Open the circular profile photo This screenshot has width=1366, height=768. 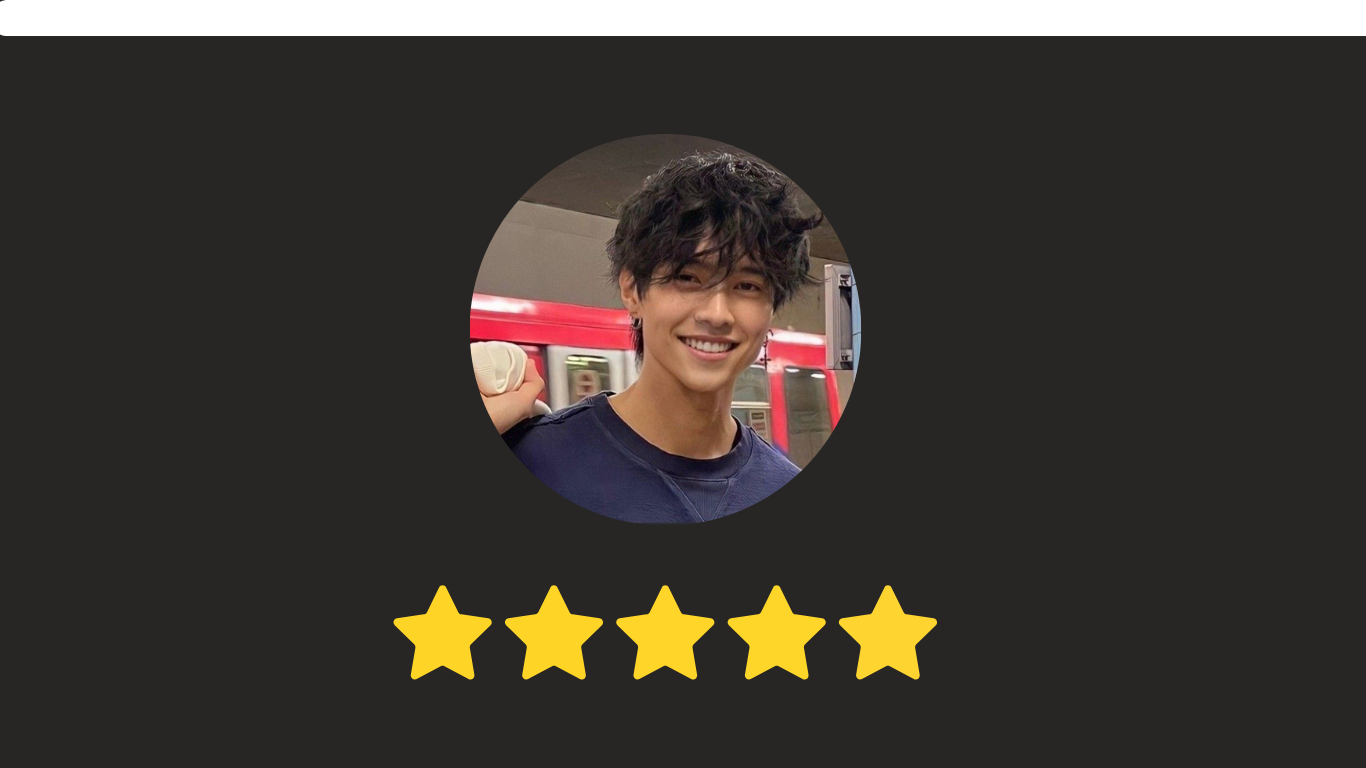tap(665, 329)
